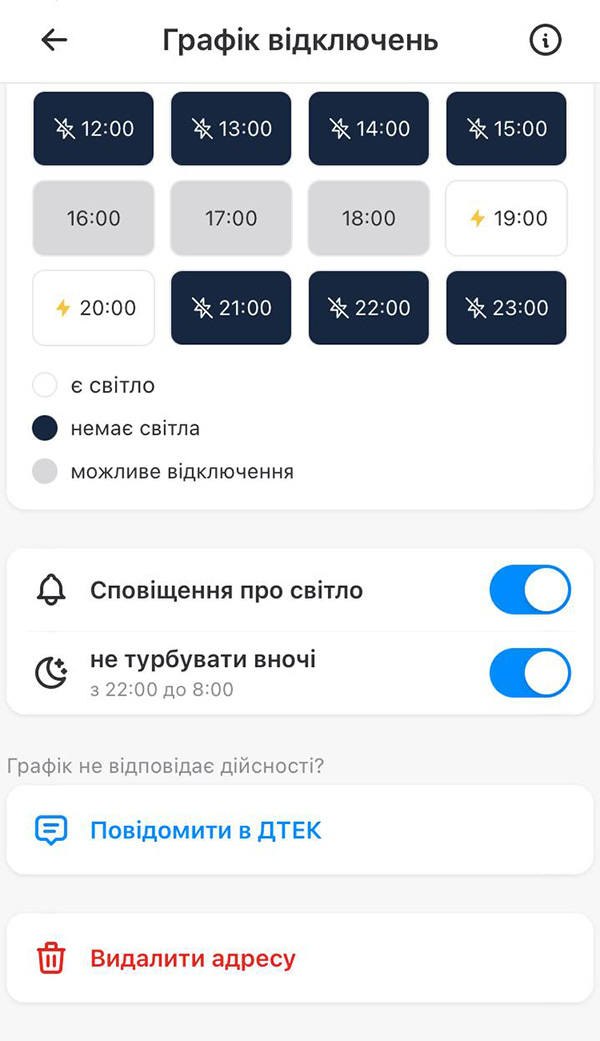Open the info icon in the header
600x1041 pixels.
[x=545, y=40]
